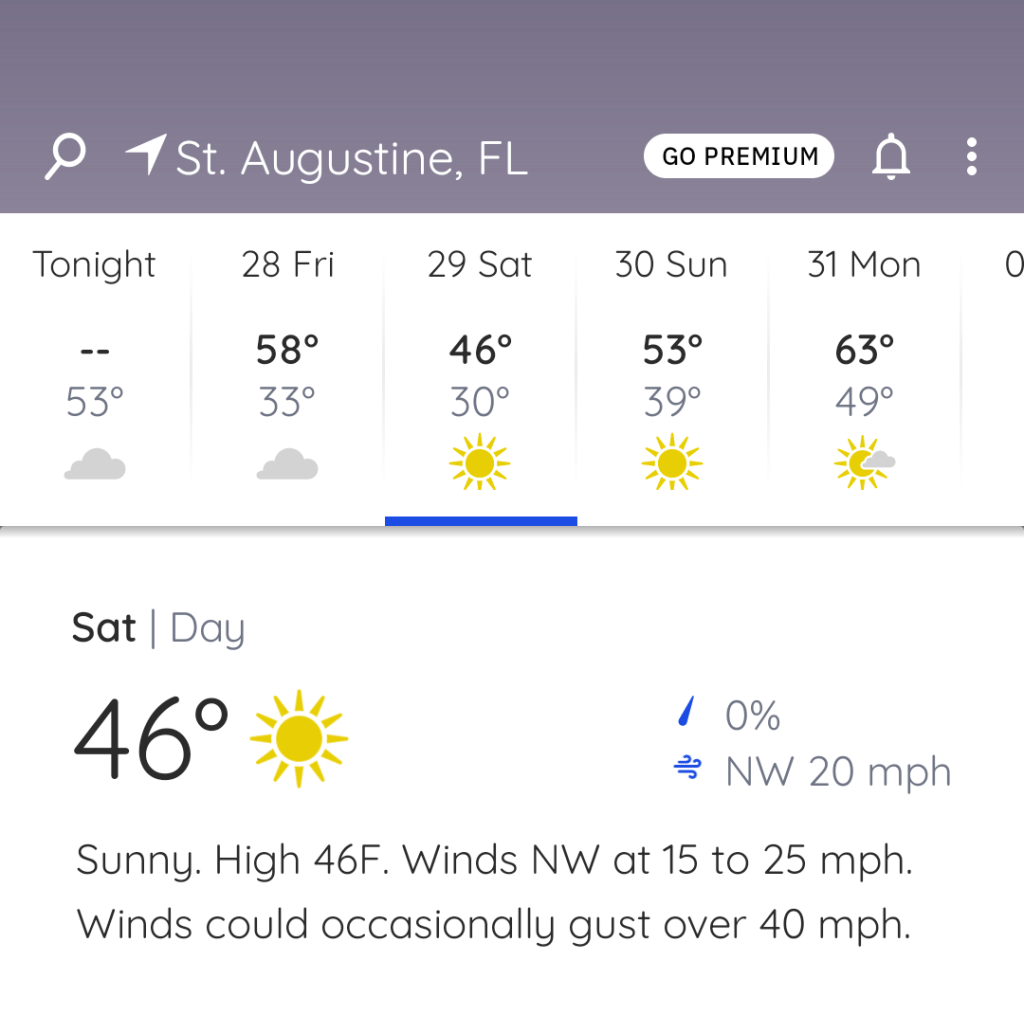Open the three-dot overflow menu

pyautogui.click(x=971, y=157)
